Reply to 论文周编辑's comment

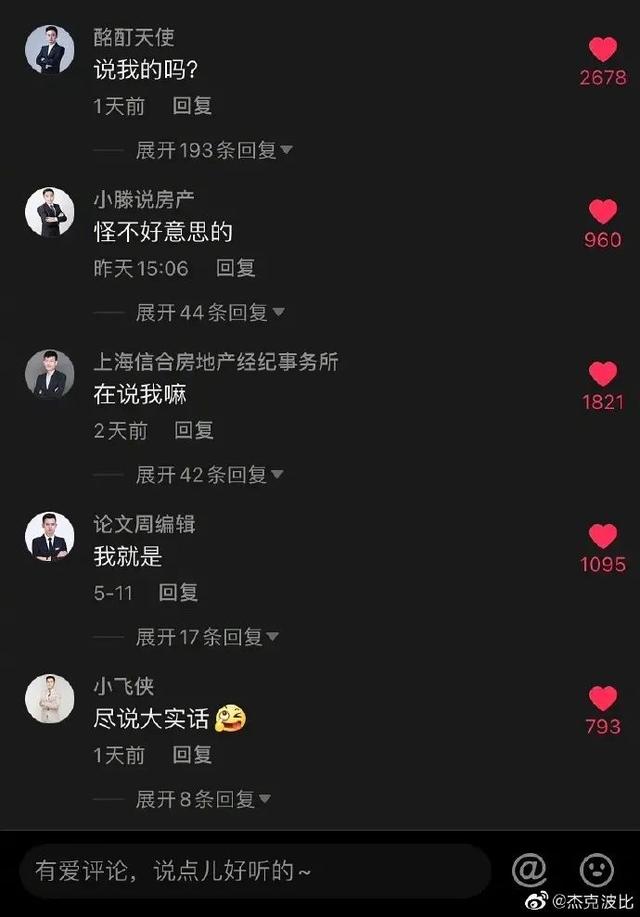[x=178, y=592]
